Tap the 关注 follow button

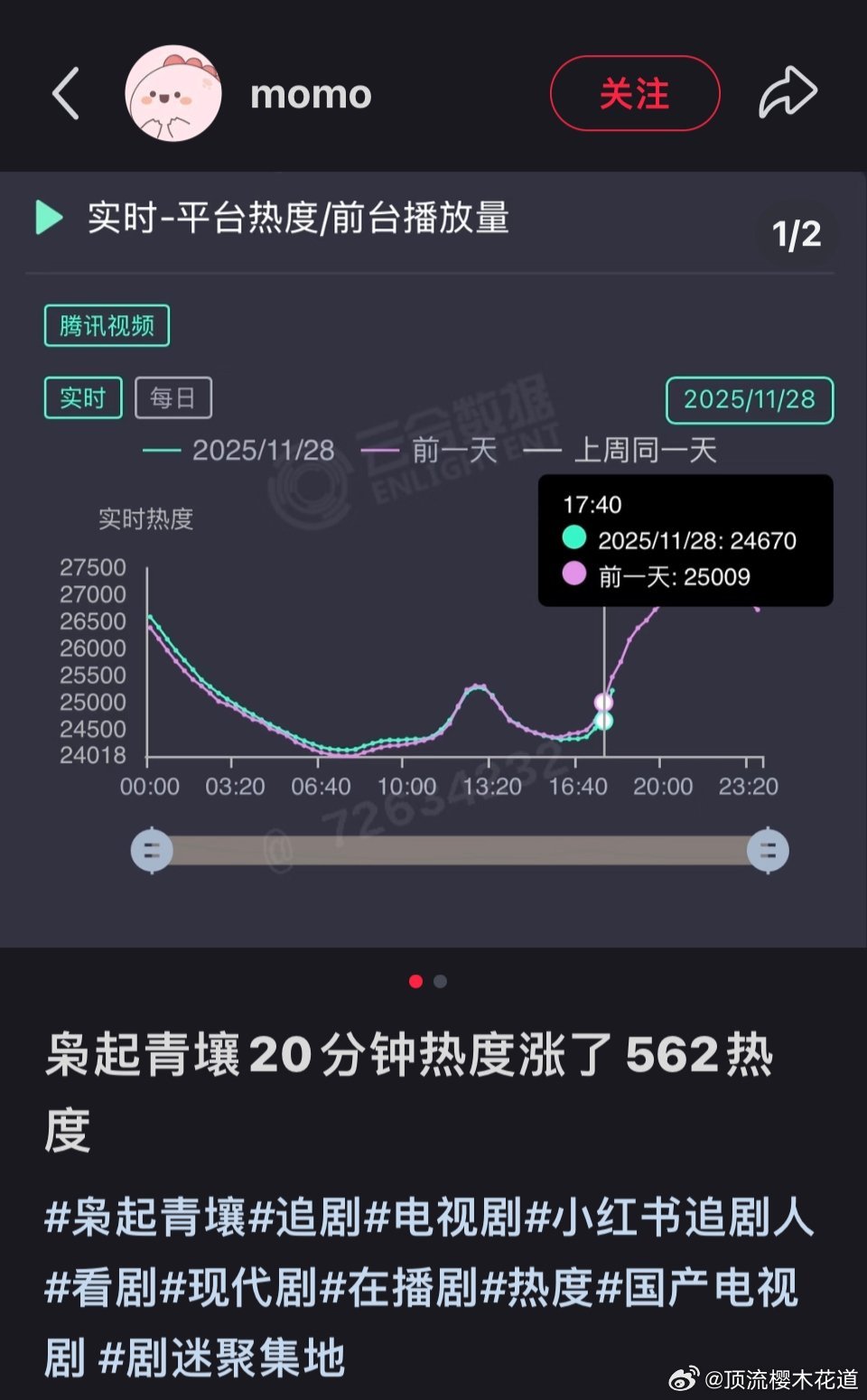click(634, 92)
